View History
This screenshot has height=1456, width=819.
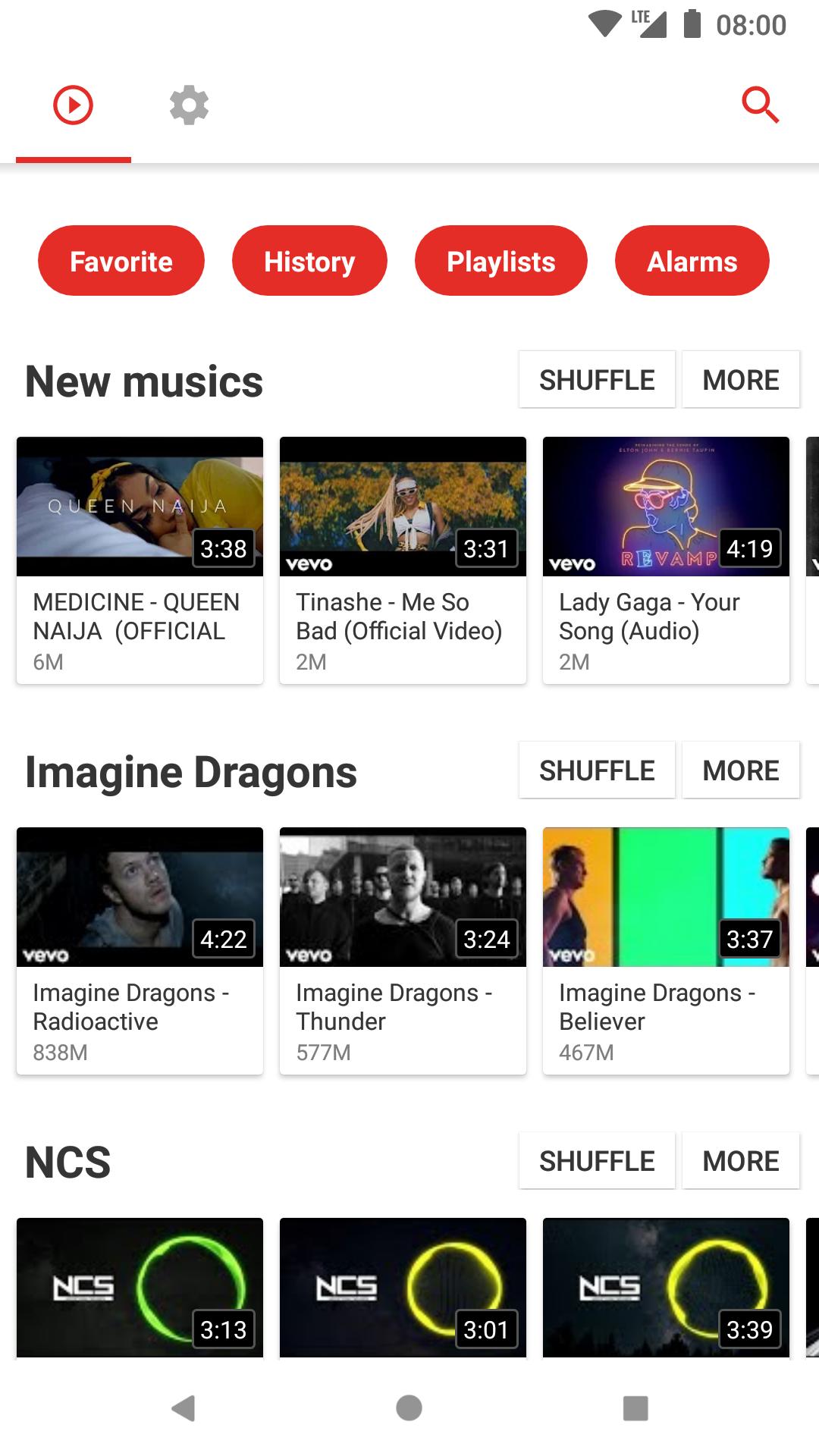pos(309,261)
